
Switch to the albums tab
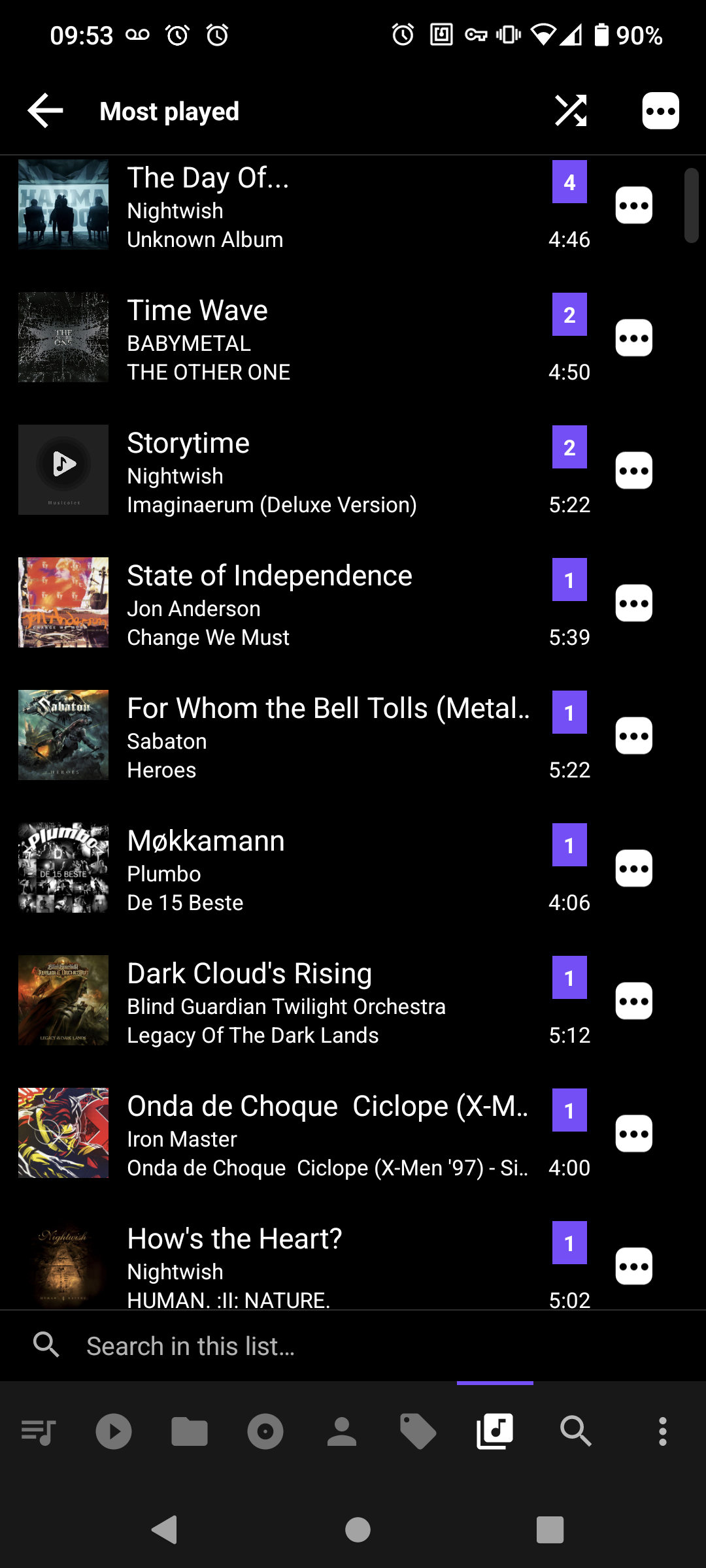pyautogui.click(x=265, y=1432)
